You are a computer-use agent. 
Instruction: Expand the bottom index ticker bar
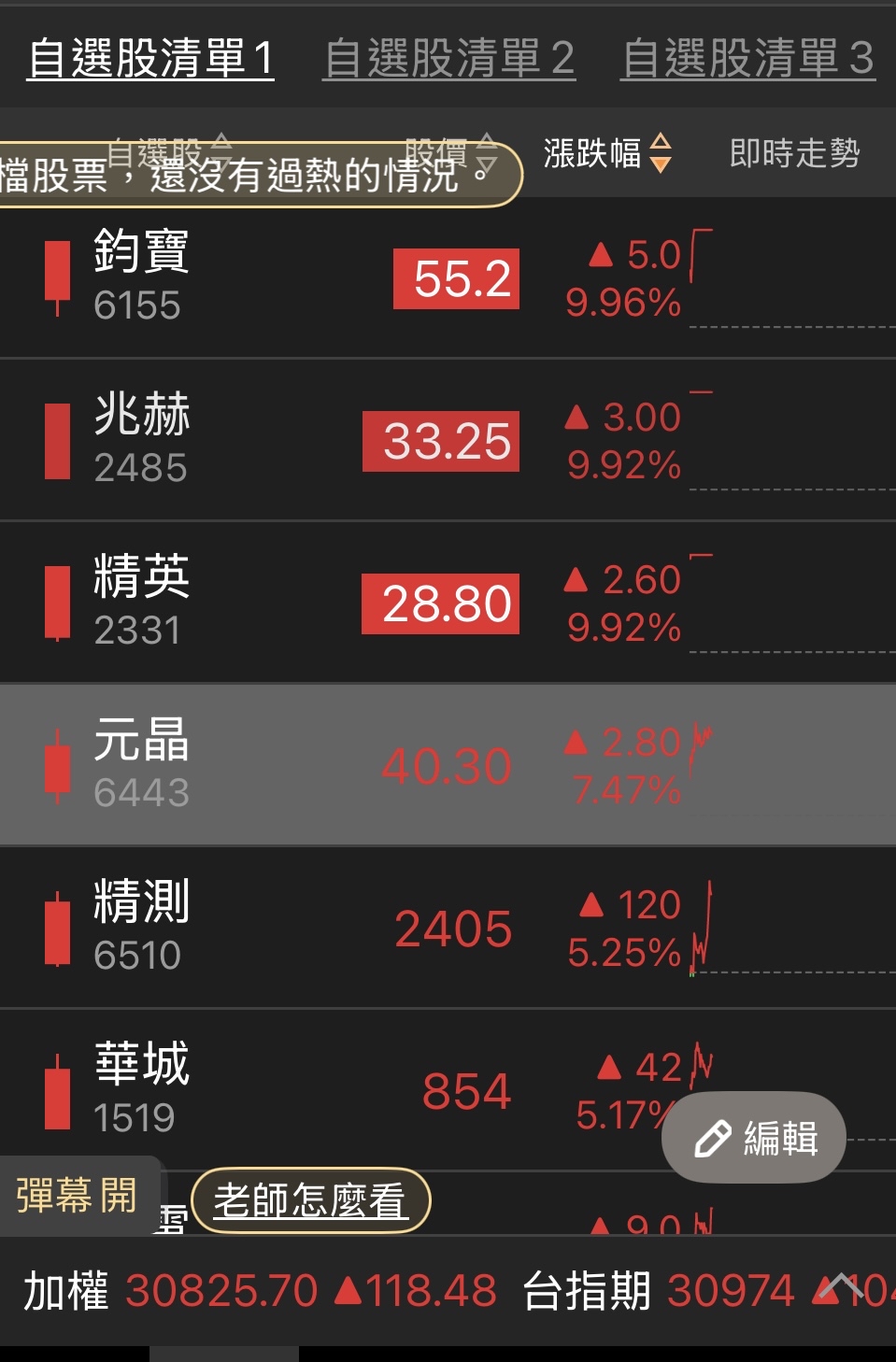pos(843,1287)
